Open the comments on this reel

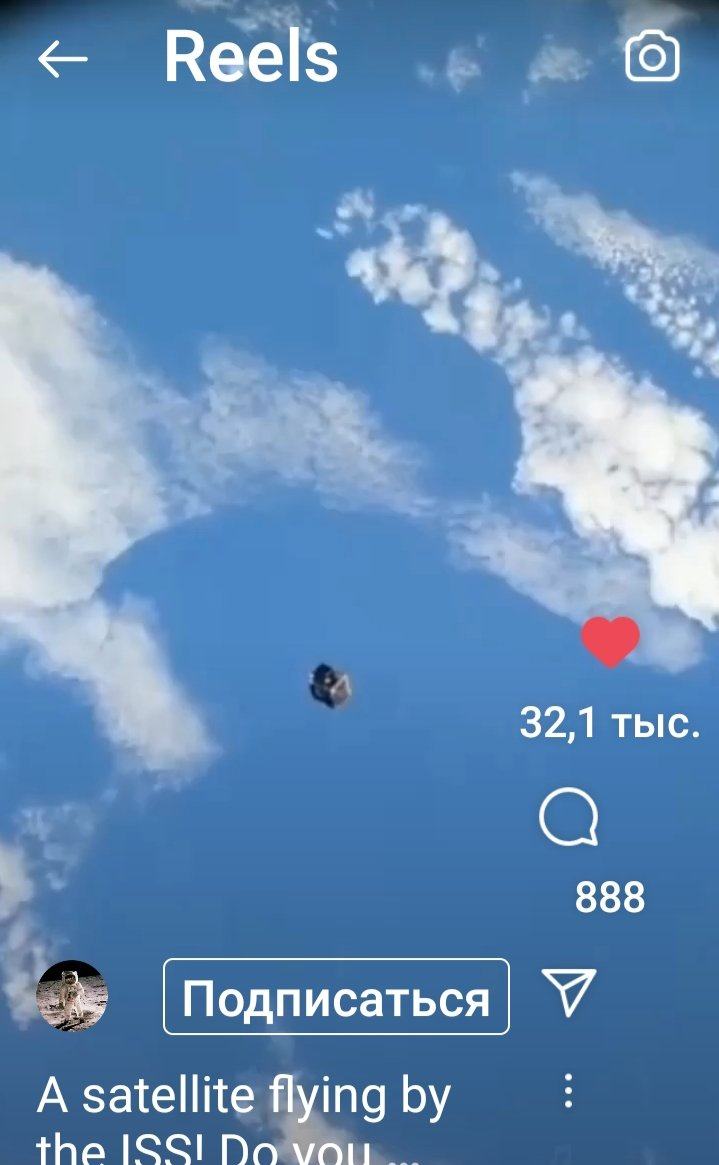[569, 819]
